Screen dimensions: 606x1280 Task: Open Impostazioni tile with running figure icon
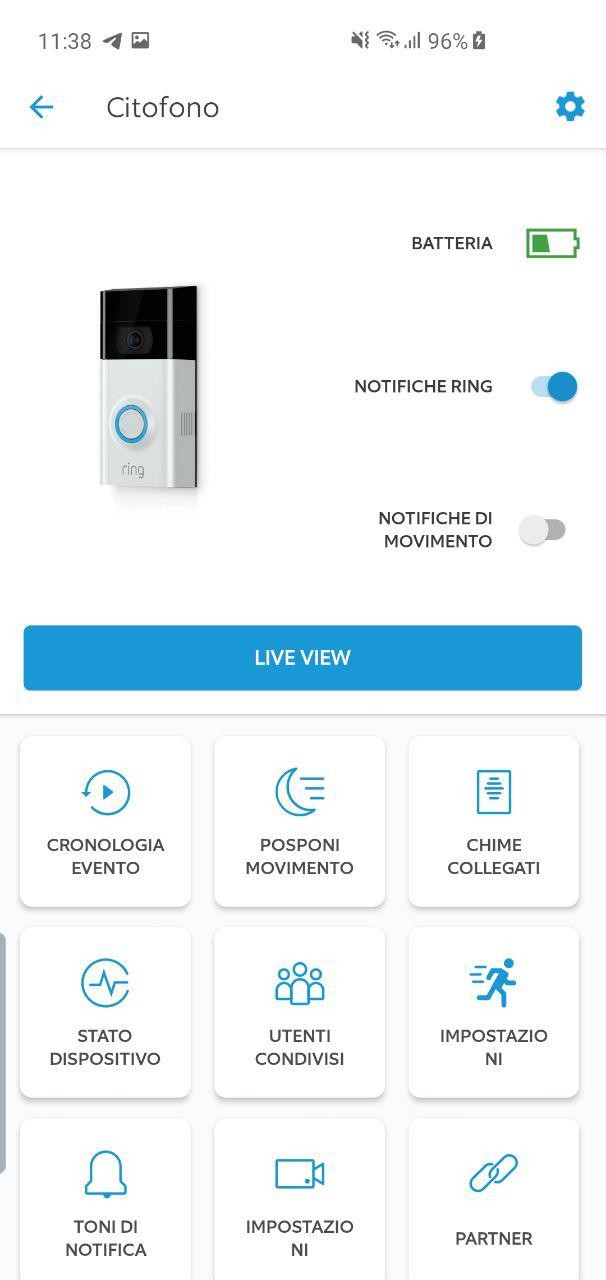493,1012
